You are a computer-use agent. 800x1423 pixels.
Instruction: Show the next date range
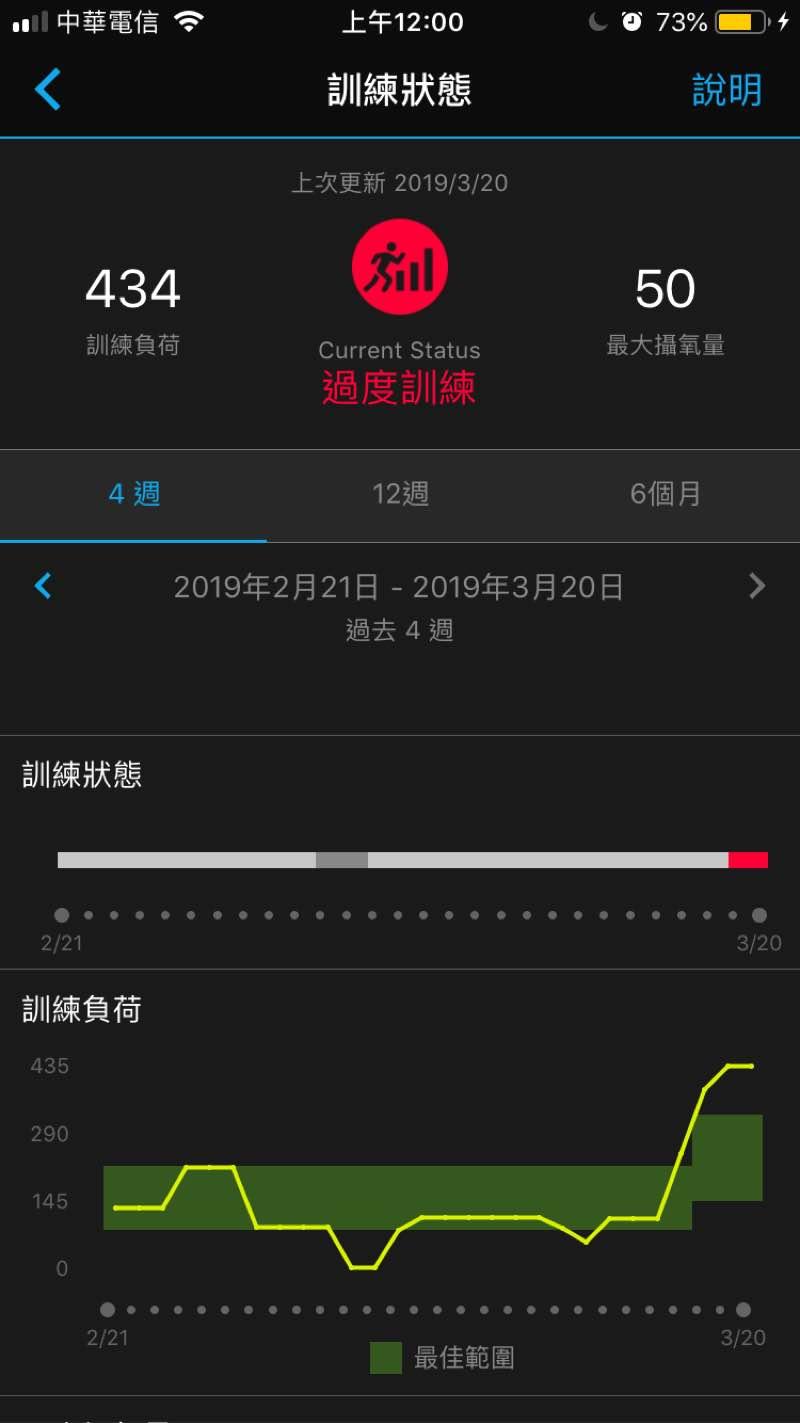(757, 586)
